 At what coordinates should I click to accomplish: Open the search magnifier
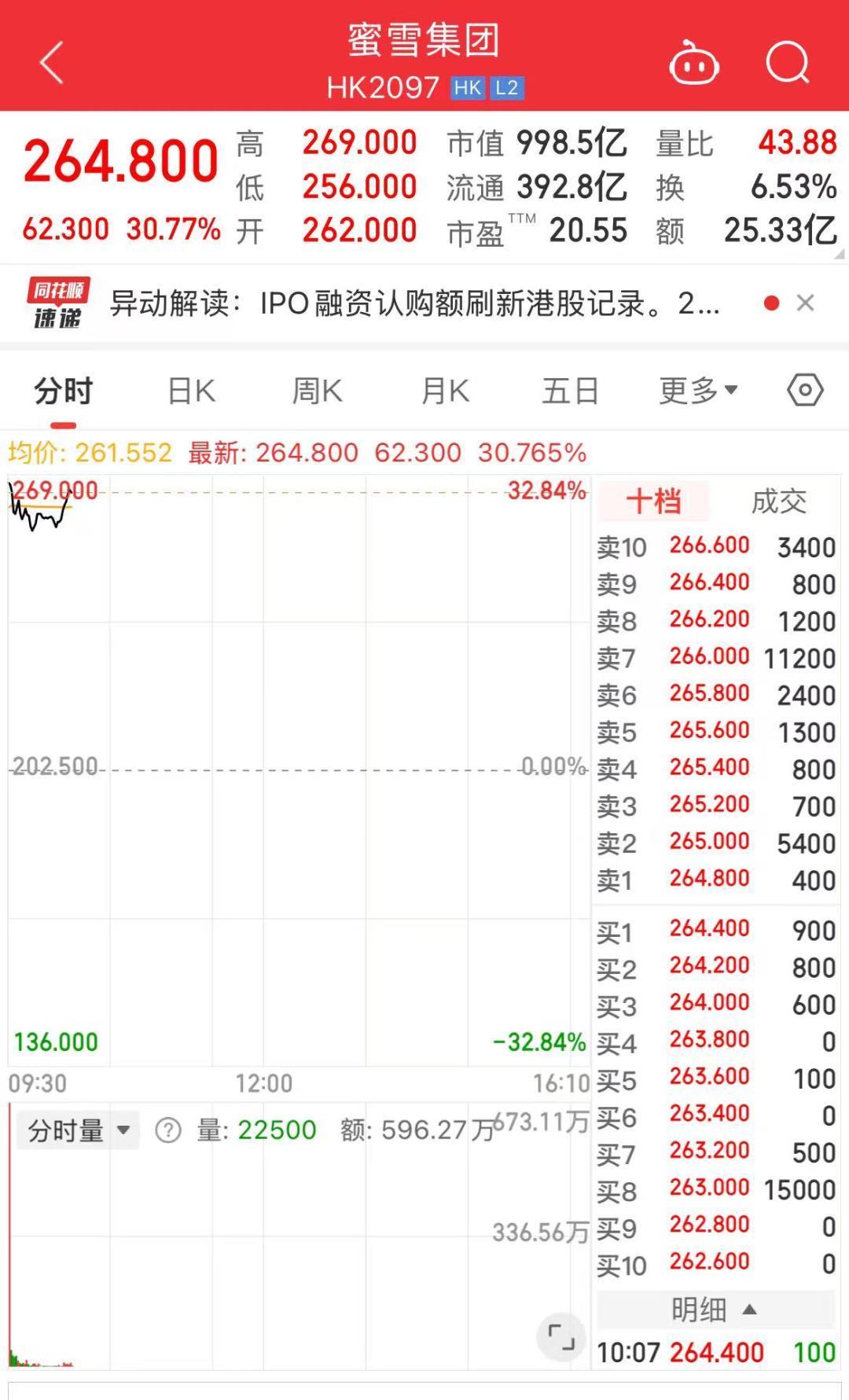(787, 63)
